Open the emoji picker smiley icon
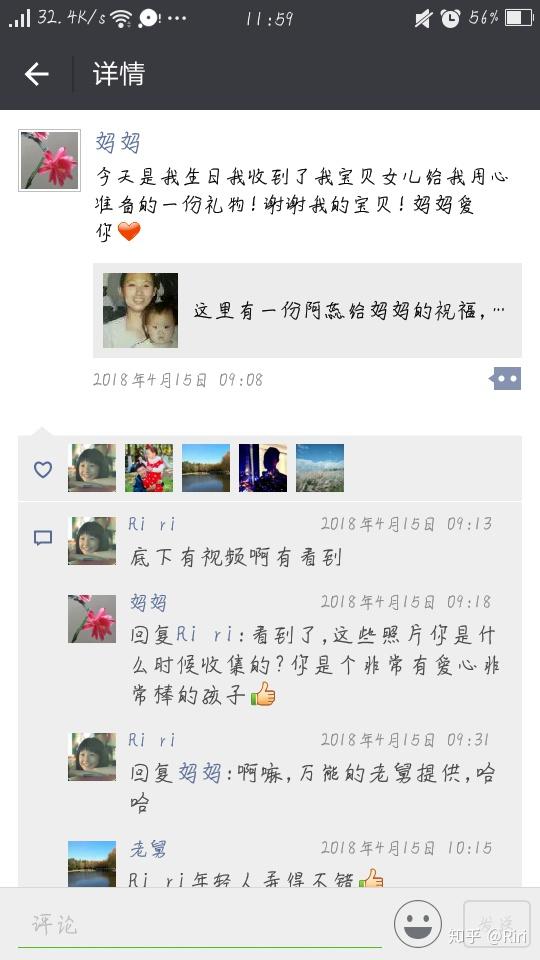 click(x=418, y=924)
